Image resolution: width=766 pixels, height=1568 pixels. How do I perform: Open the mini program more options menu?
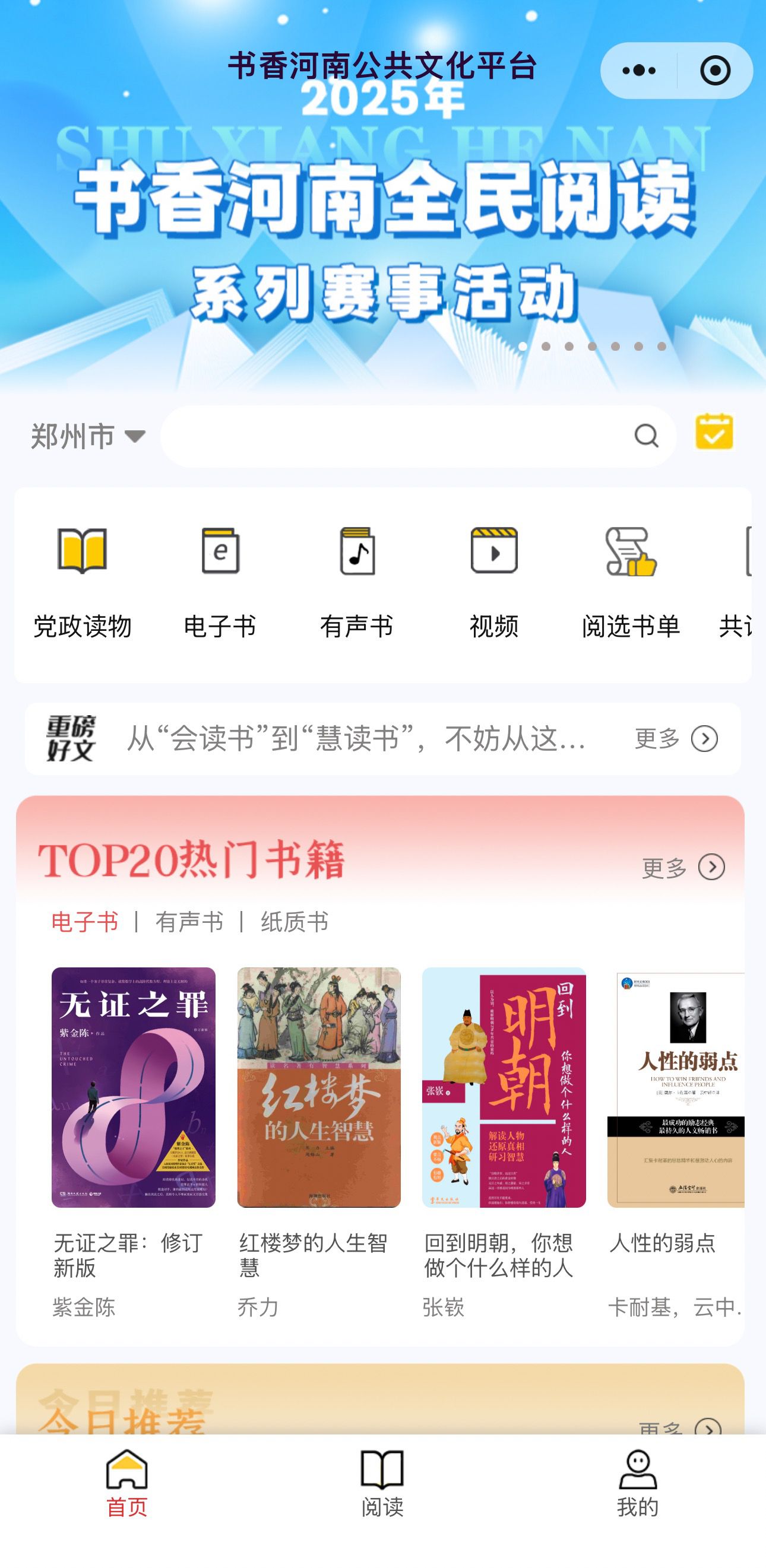coord(639,71)
